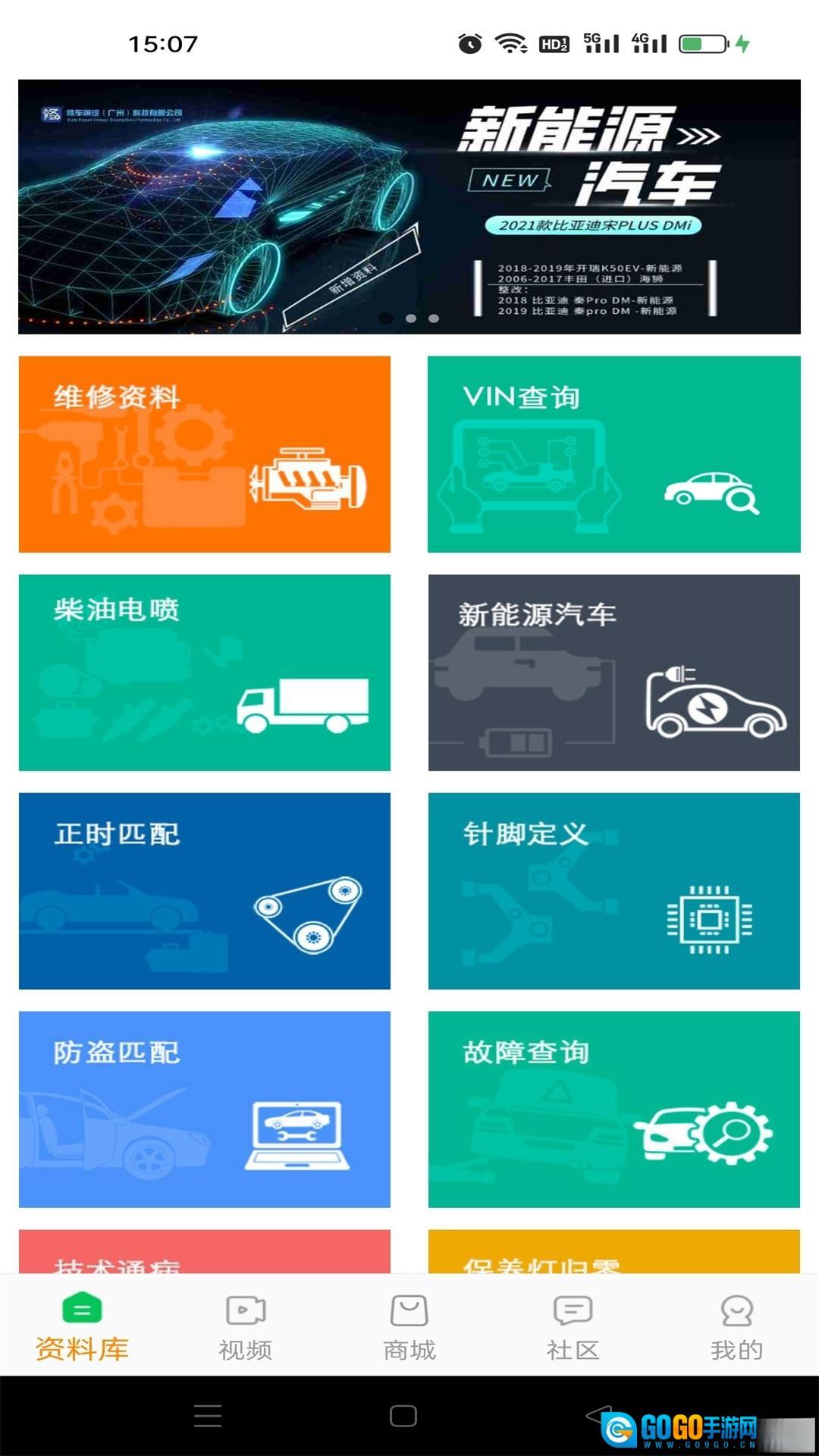The width and height of the screenshot is (819, 1456).
Task: Open the VIN查询 lookup card
Action: [614, 453]
